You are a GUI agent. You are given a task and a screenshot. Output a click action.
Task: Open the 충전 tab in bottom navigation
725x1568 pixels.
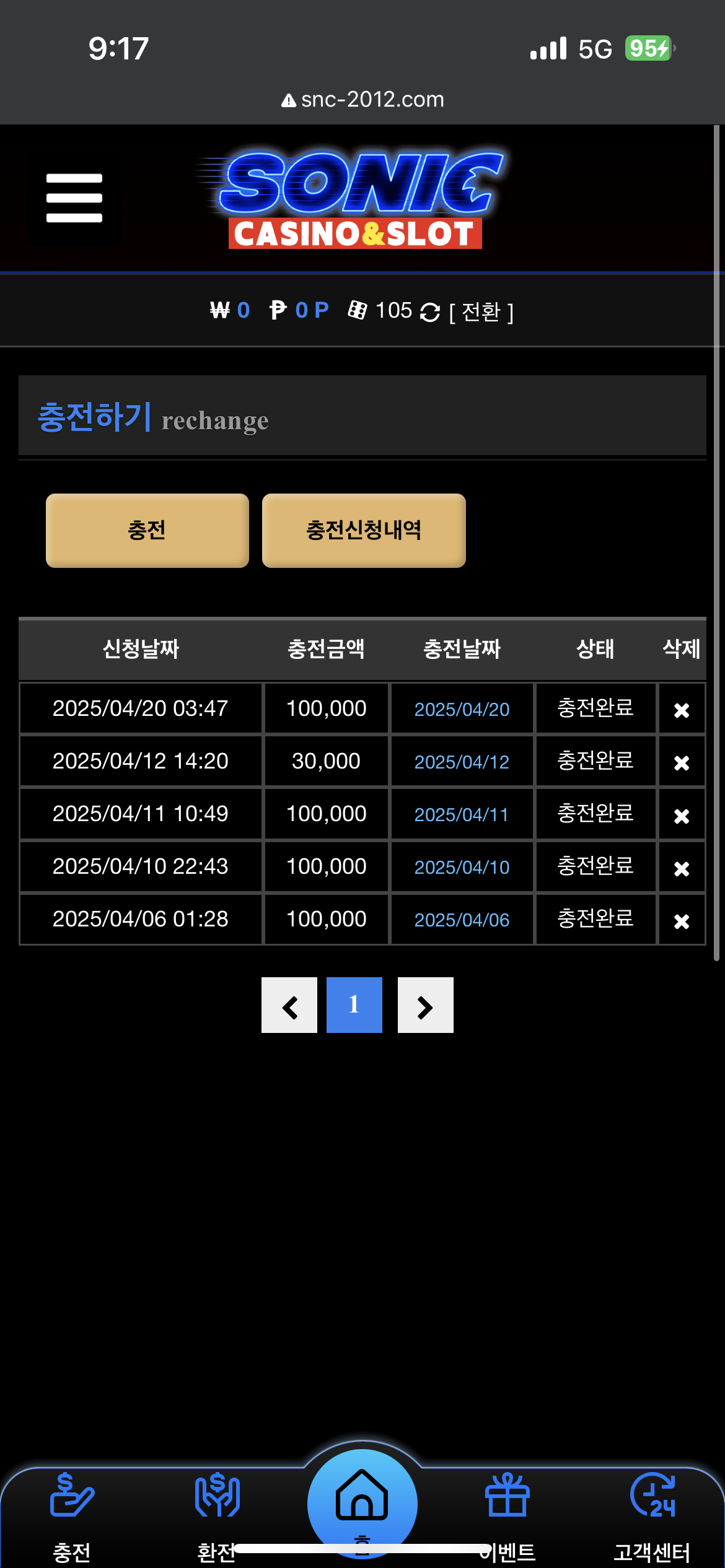tap(72, 1511)
